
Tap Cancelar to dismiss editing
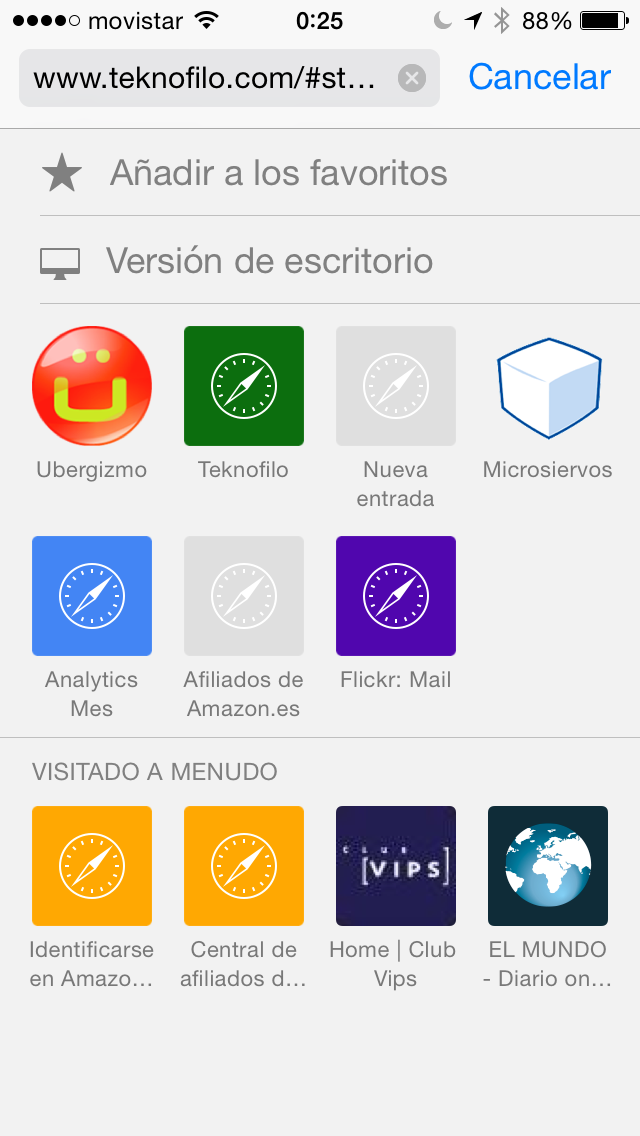pyautogui.click(x=539, y=78)
